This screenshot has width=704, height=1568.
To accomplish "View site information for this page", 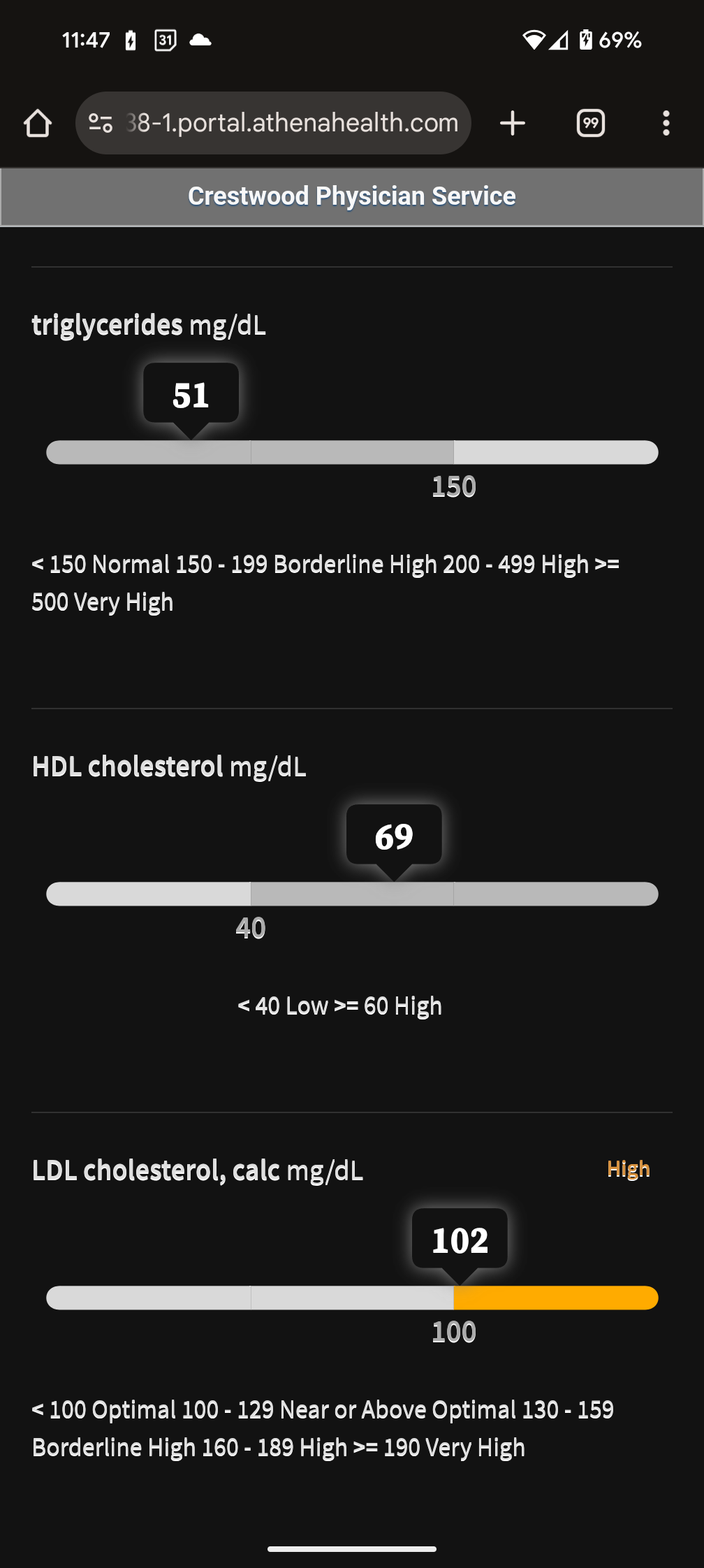I will pos(101,124).
